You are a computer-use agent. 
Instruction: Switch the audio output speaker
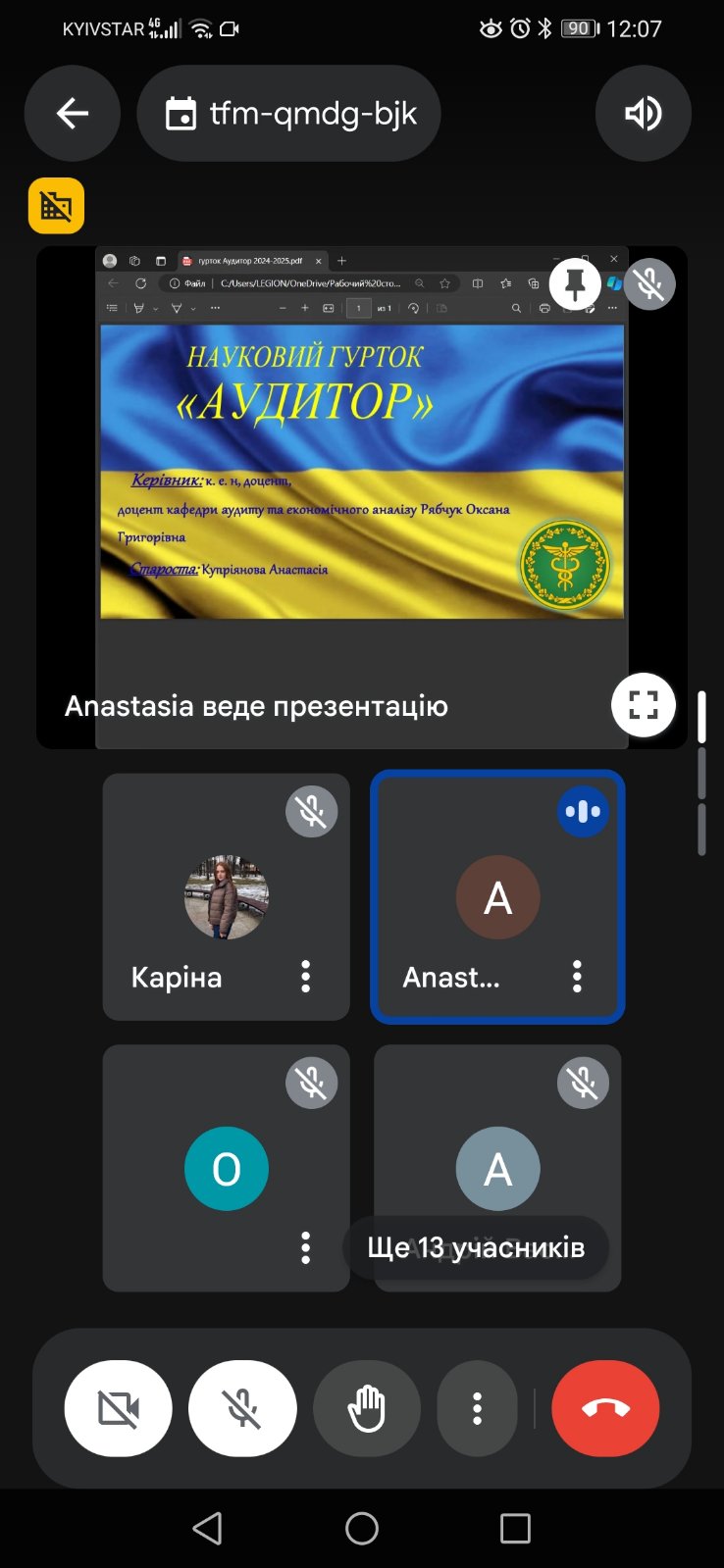coord(643,114)
